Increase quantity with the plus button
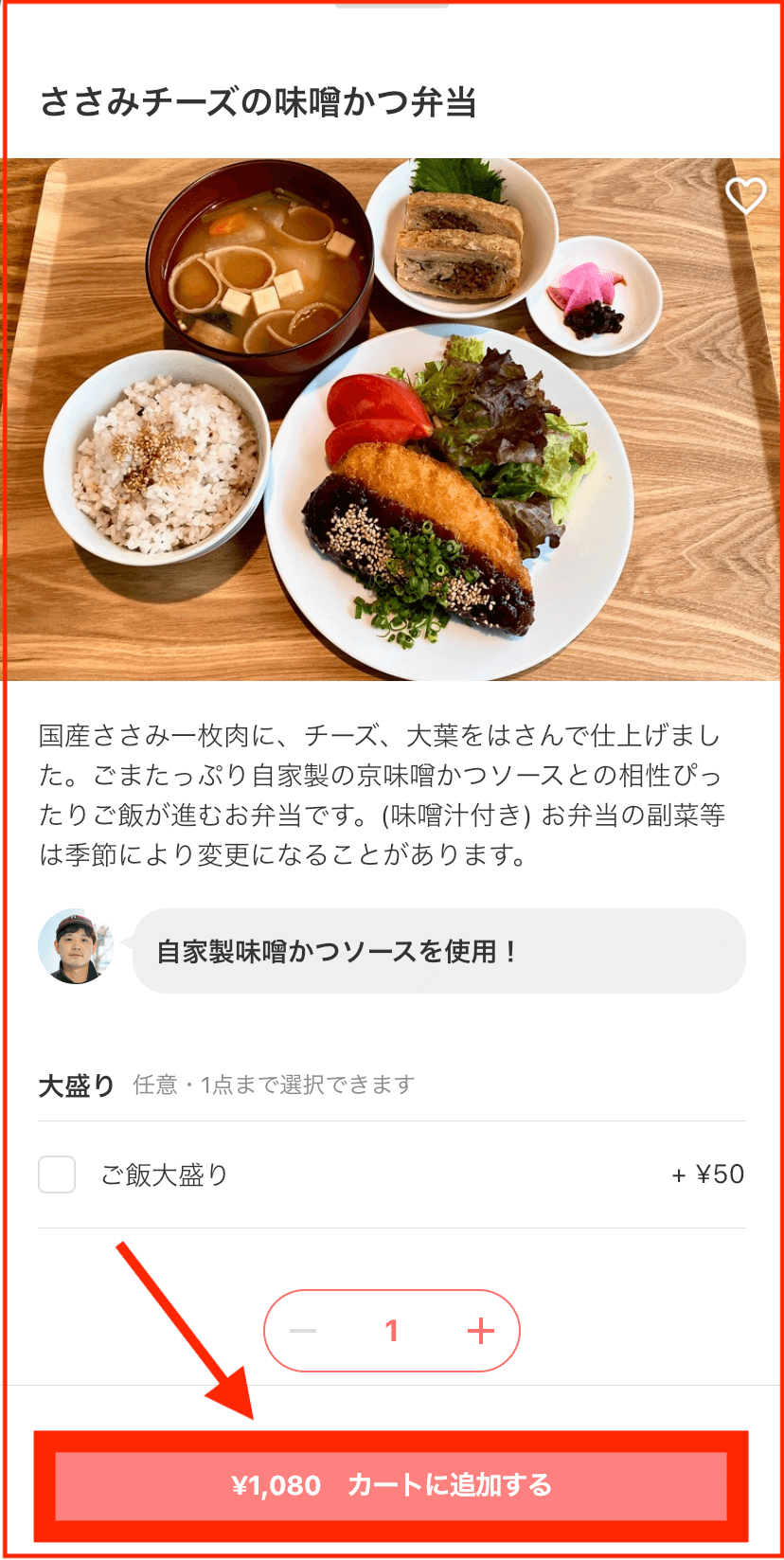This screenshot has height=1560, width=784. coord(481,1331)
